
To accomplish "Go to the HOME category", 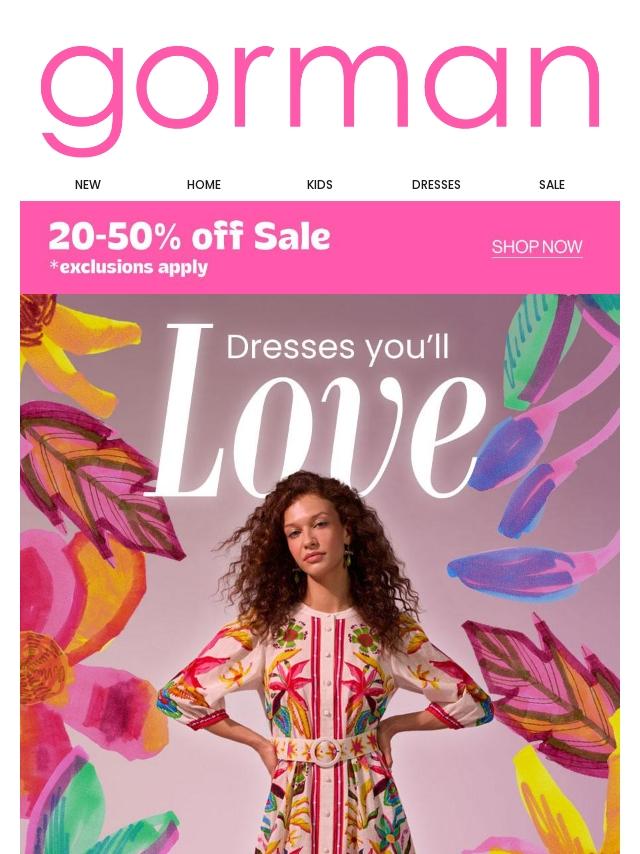I will [x=204, y=185].
